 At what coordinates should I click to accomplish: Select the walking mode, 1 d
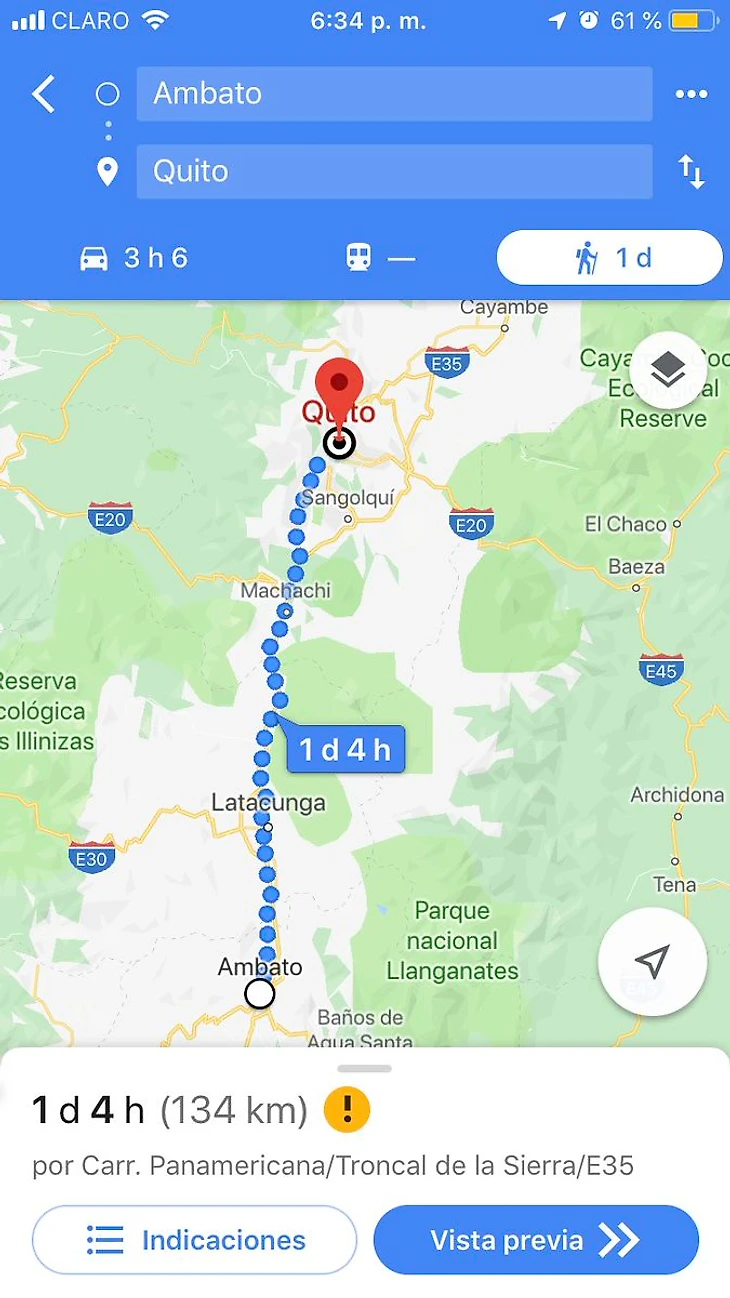coord(609,258)
